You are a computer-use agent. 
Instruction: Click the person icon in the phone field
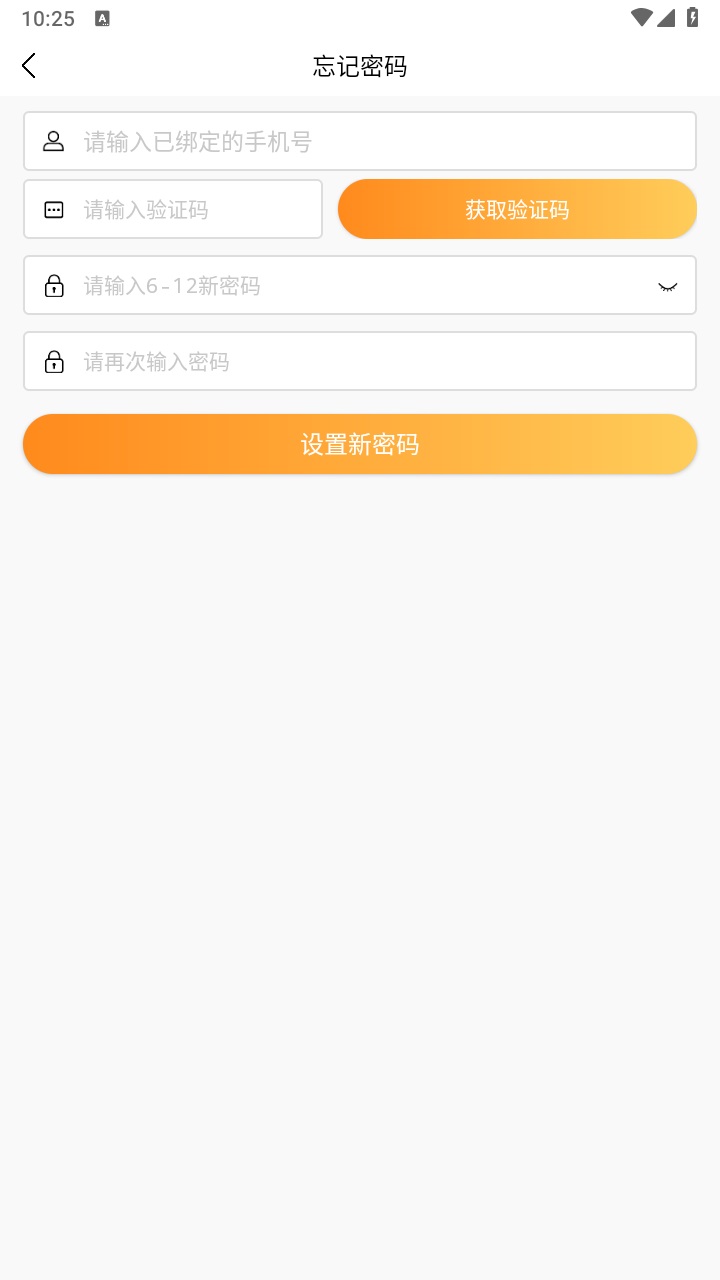pos(52,141)
